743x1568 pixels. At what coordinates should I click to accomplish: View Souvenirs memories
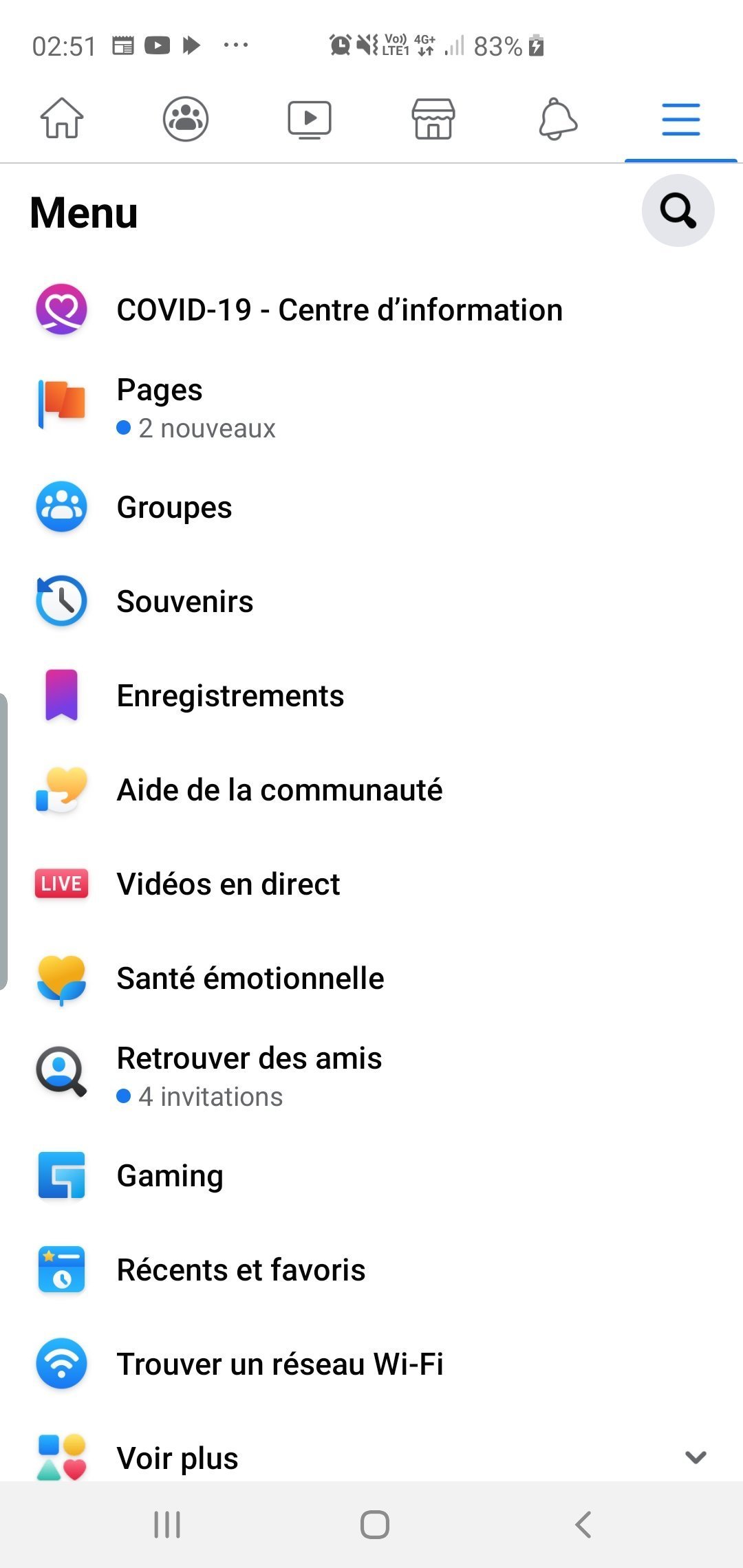click(185, 602)
